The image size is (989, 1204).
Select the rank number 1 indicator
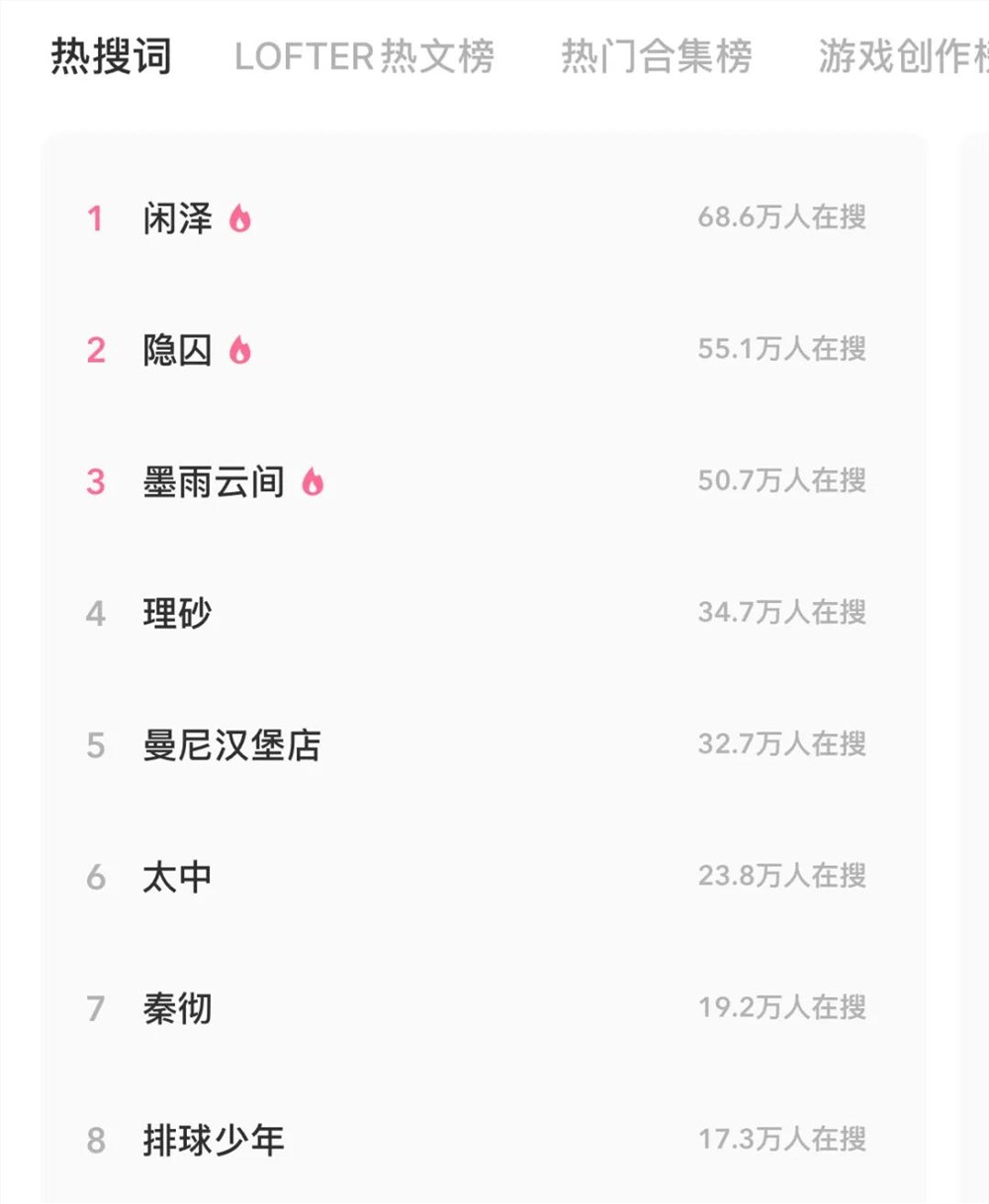pos(95,218)
